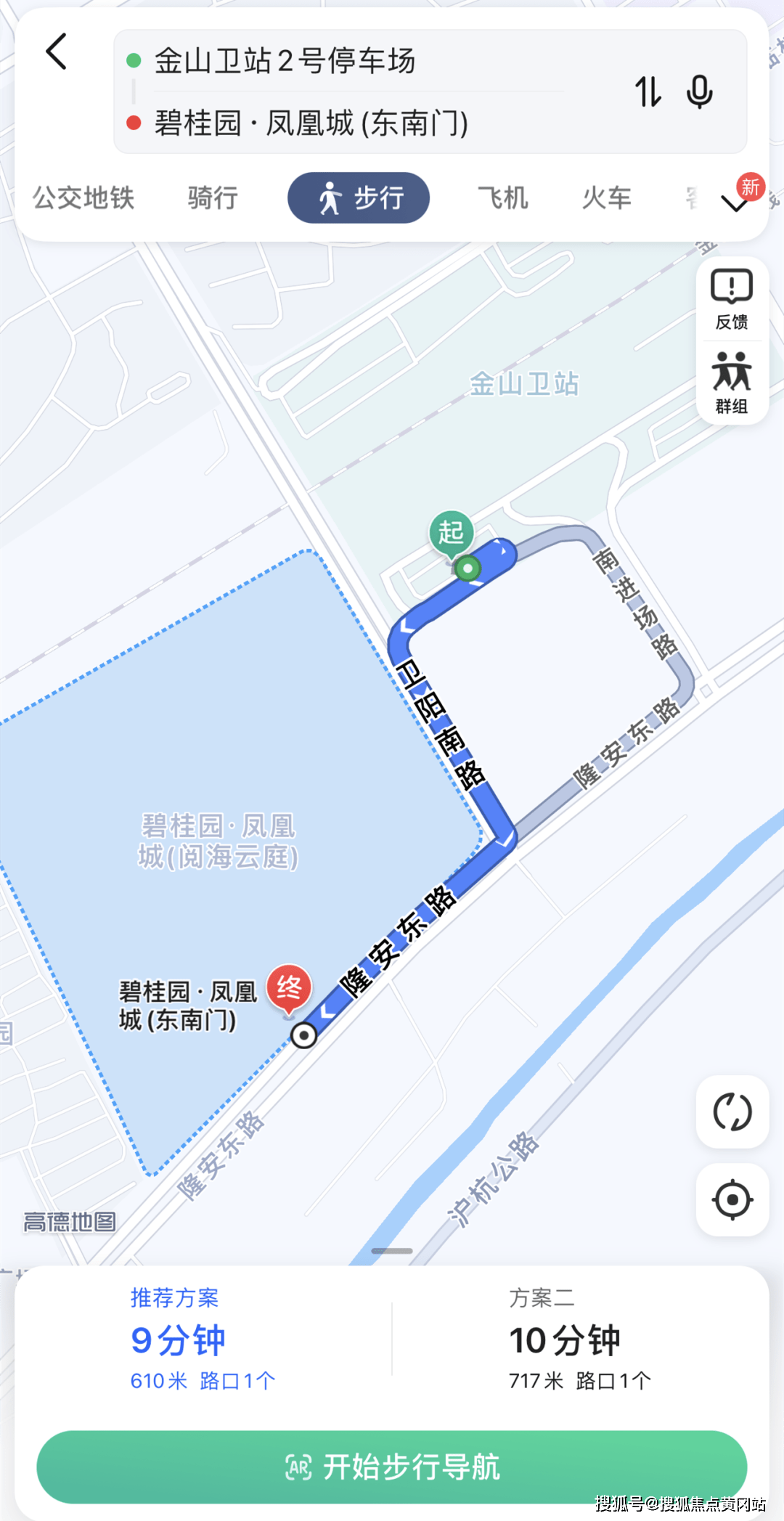Select 推荐方案 9分钟 route
Viewport: 784px width, 1521px height.
click(203, 1339)
